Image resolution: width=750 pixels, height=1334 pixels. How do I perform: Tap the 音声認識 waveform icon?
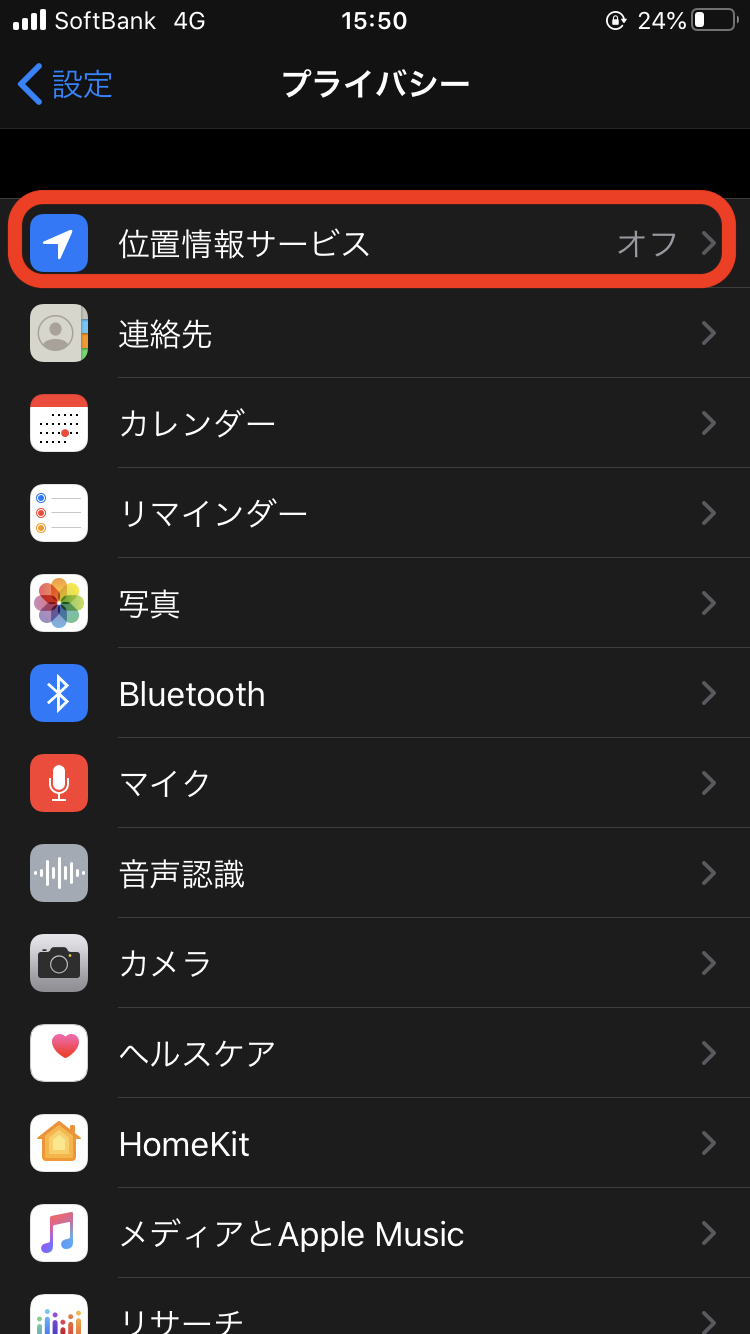coord(58,873)
